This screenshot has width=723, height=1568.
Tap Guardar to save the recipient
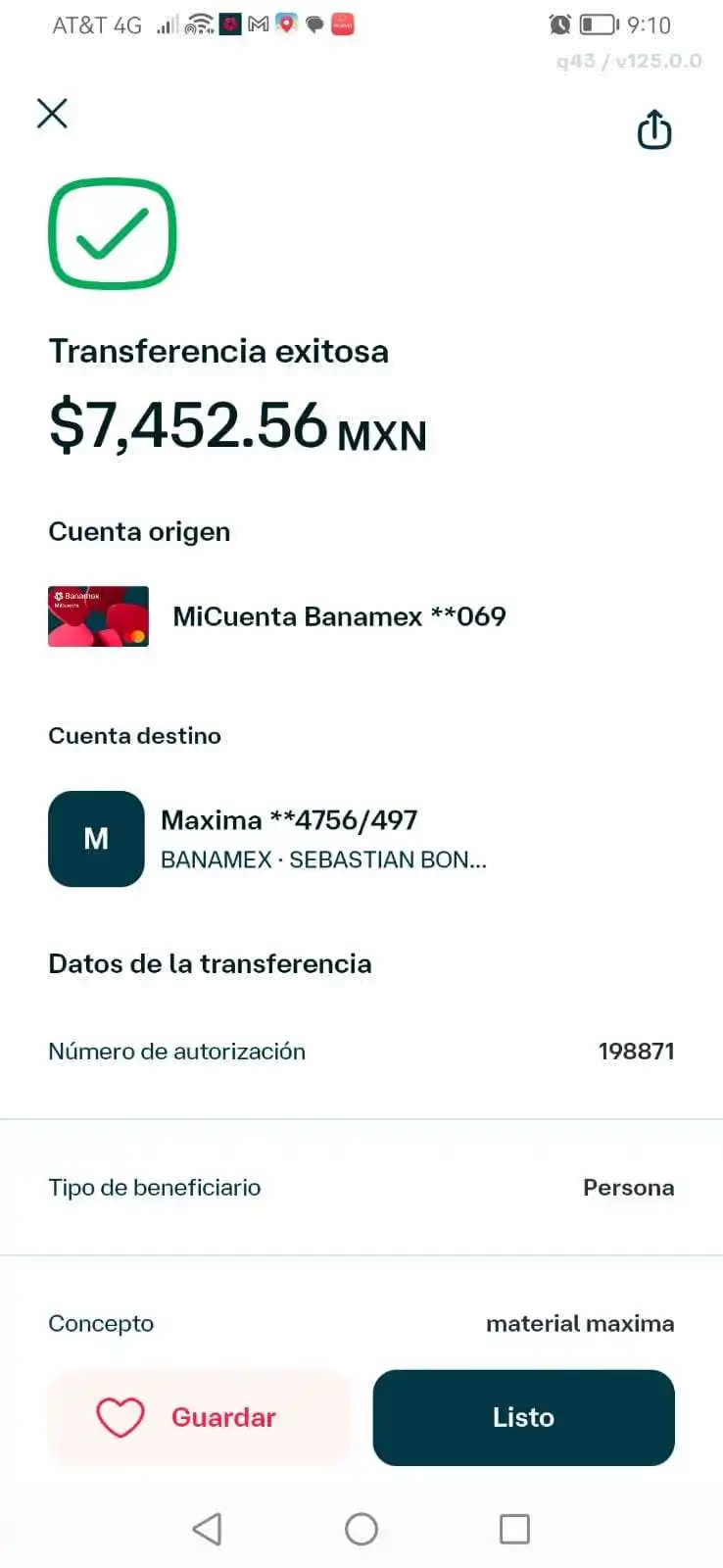pos(199,1417)
